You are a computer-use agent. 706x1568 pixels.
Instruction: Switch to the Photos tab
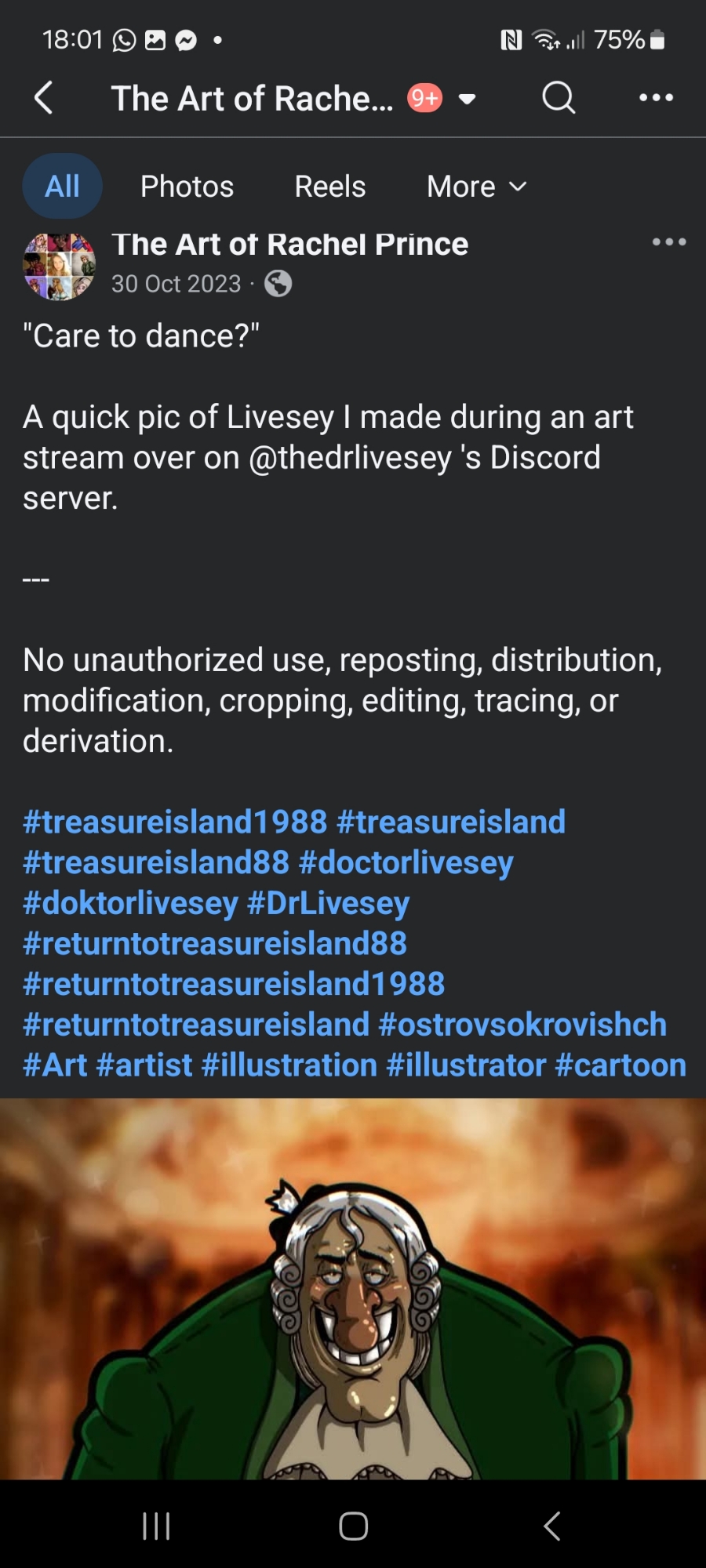[x=187, y=187]
